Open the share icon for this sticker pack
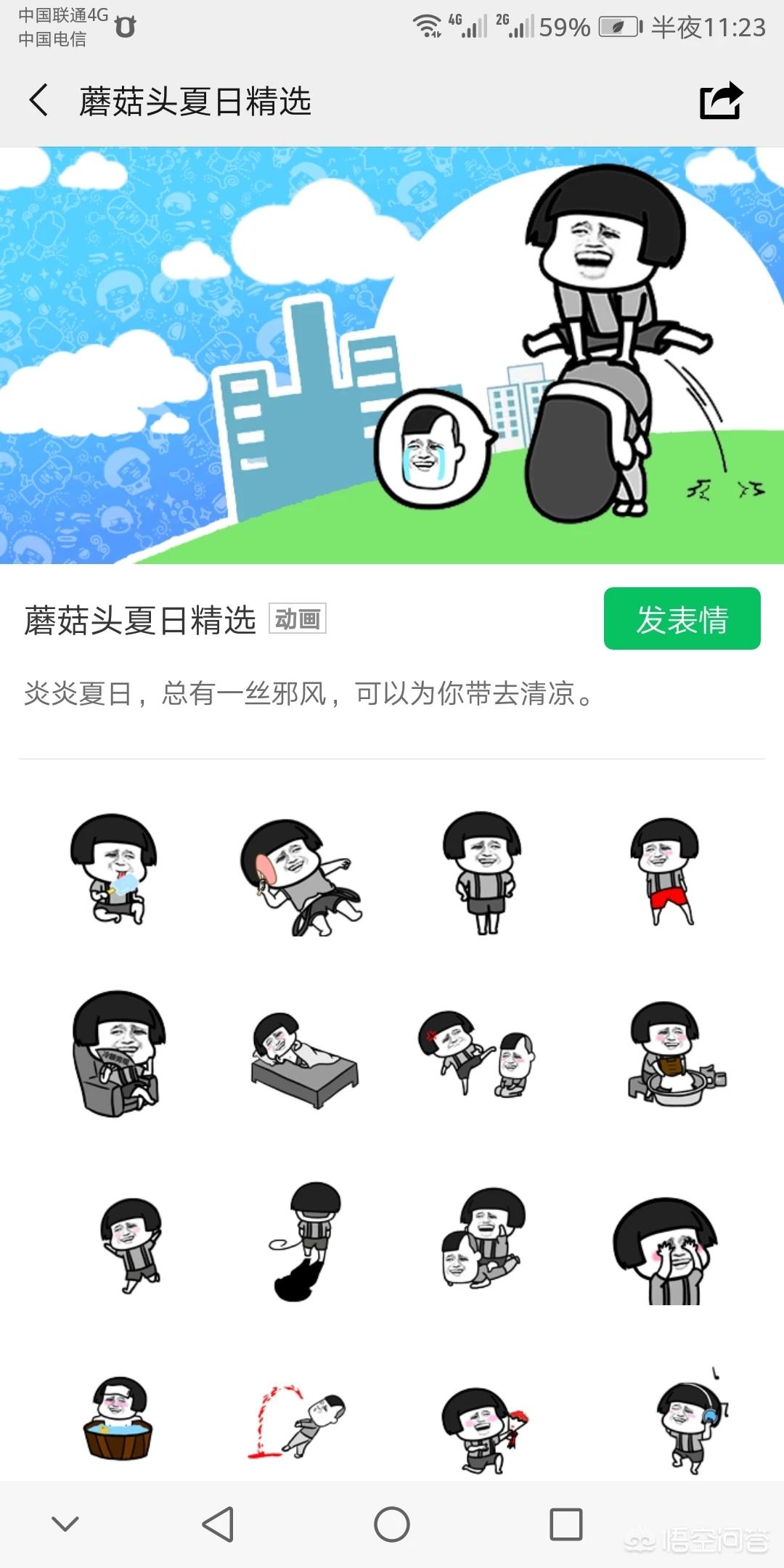 (x=721, y=102)
